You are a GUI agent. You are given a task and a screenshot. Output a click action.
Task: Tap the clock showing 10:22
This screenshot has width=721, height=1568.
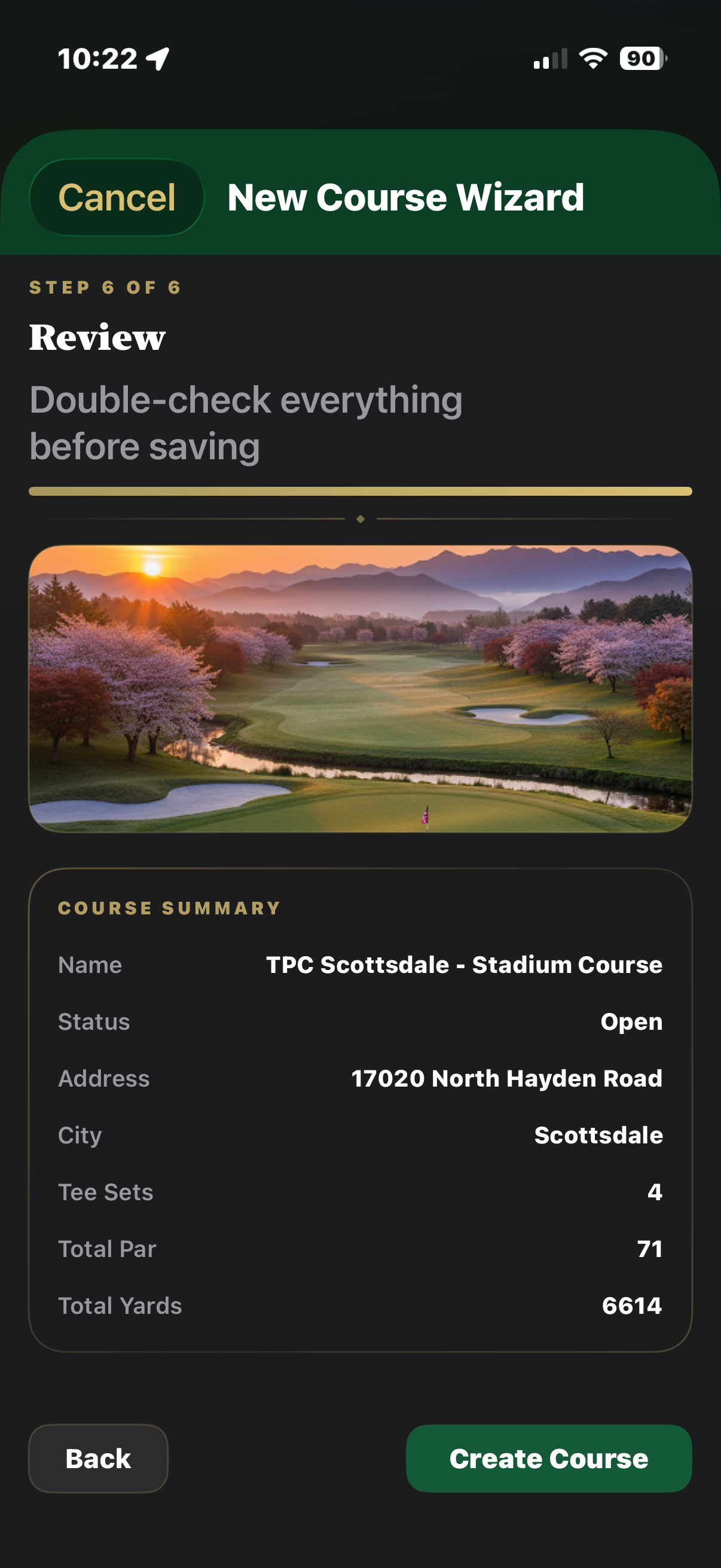point(99,59)
